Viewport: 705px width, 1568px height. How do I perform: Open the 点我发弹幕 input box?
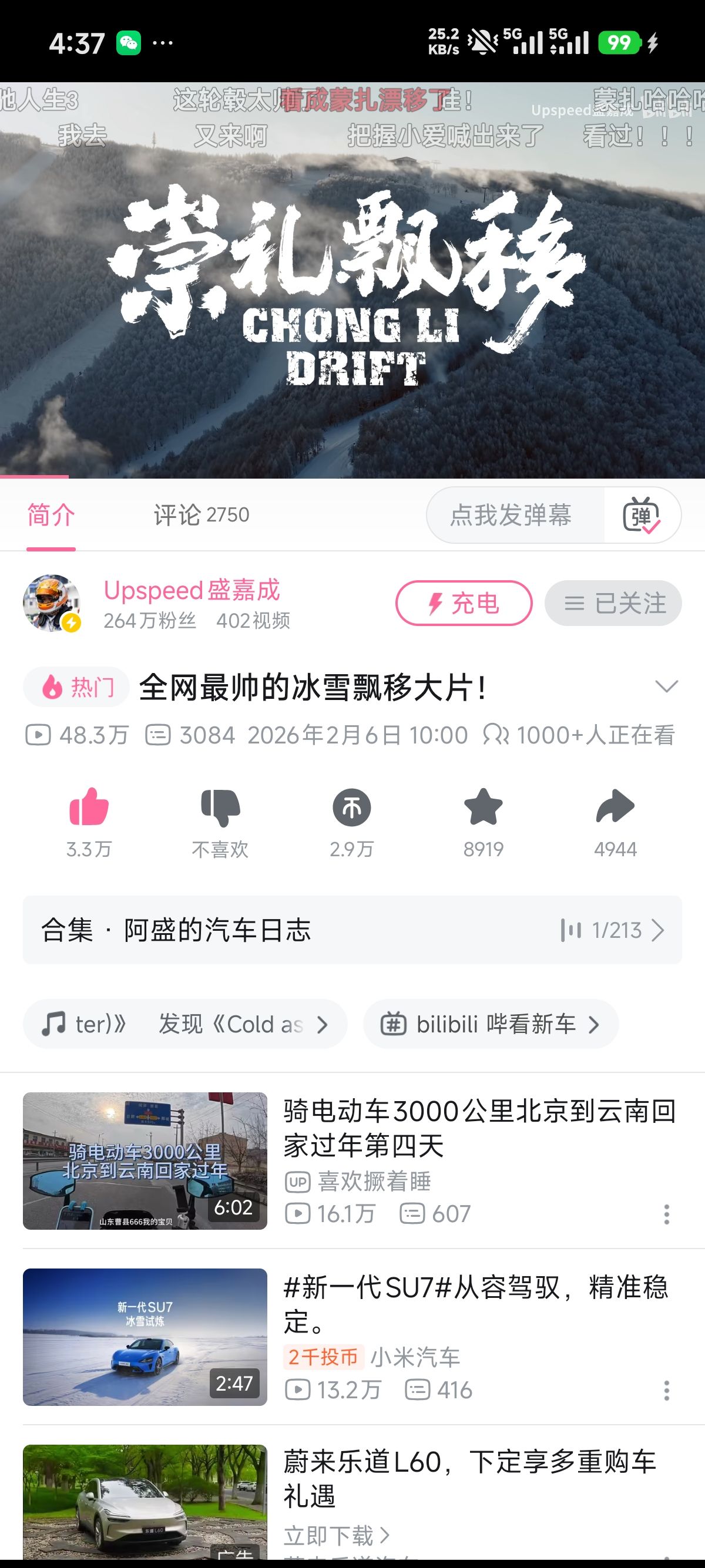[511, 515]
